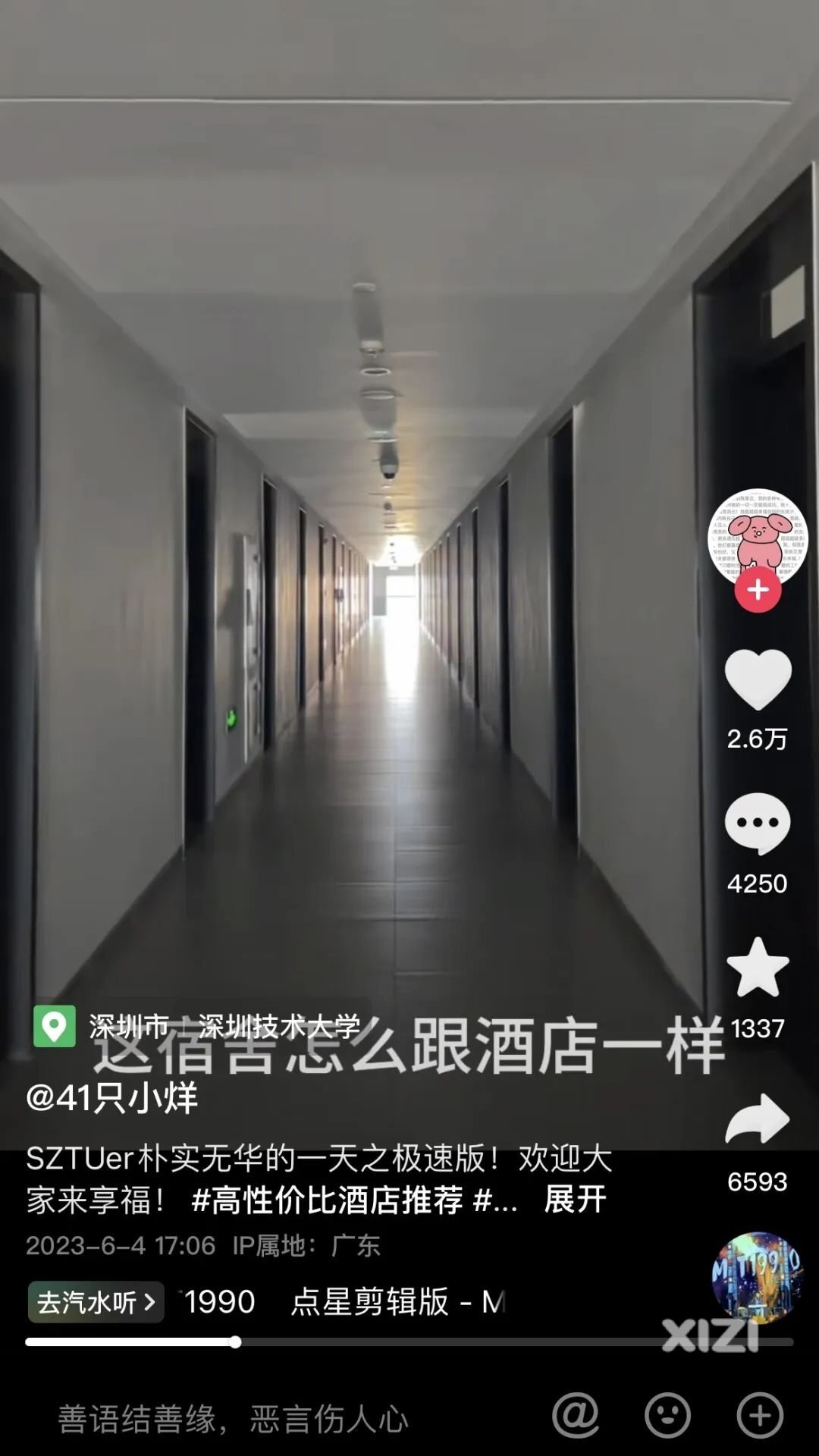Open @41只小烊 user profile
The height and width of the screenshot is (1456, 819).
click(112, 1097)
